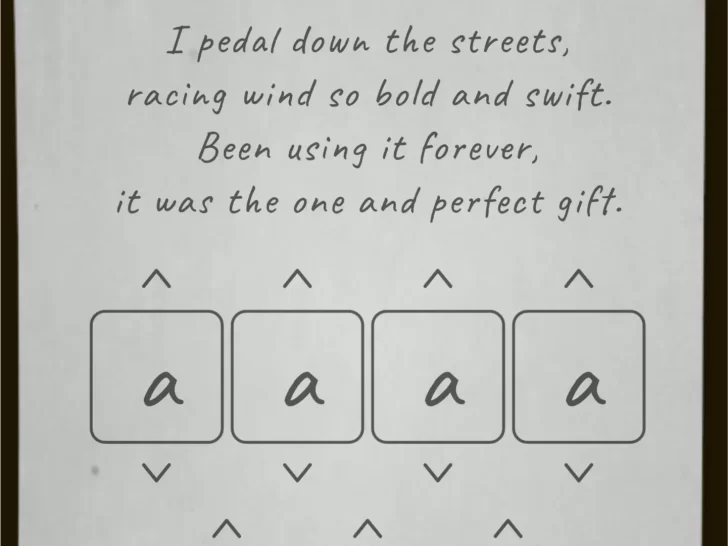Tap down arrow below the second letter box
The width and height of the screenshot is (728, 546).
point(297,471)
